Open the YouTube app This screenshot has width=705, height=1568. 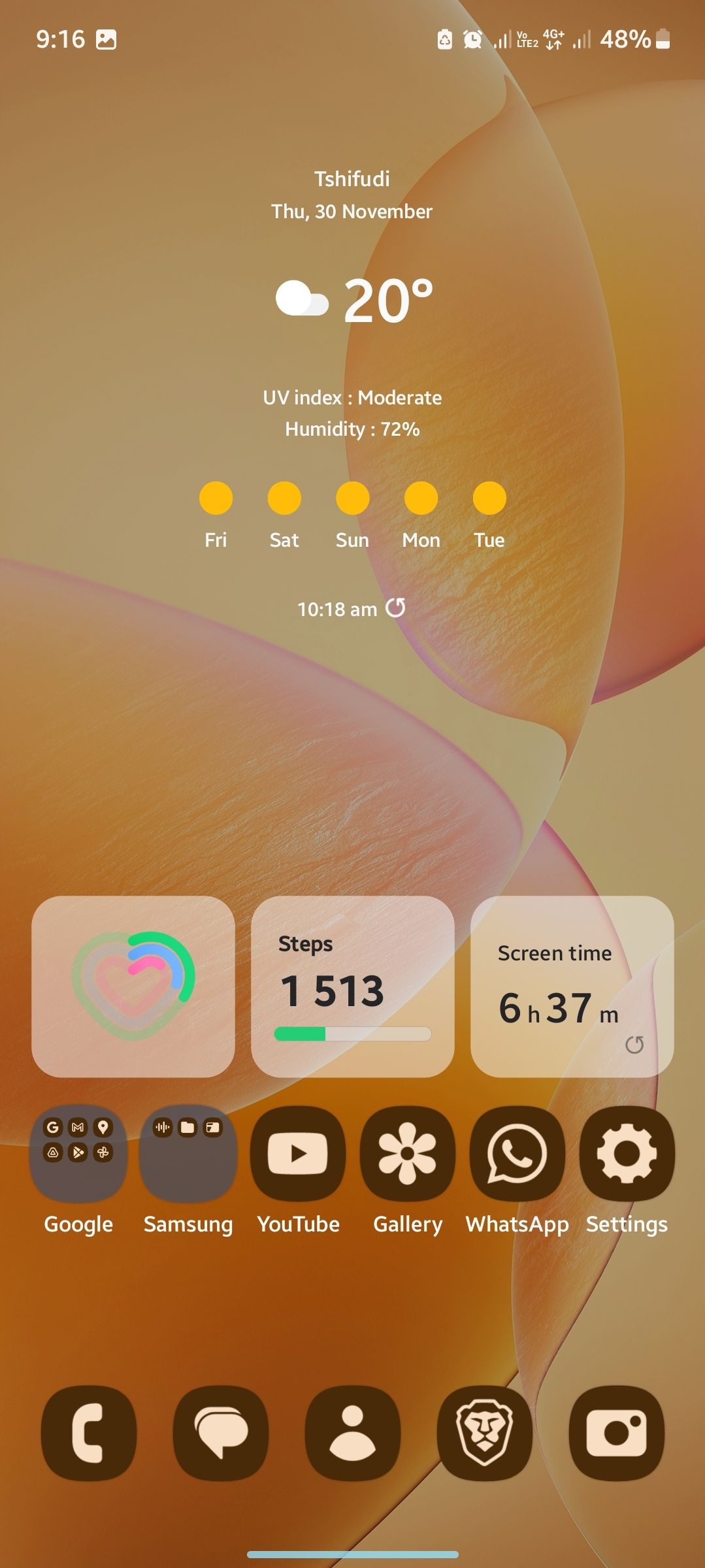297,1153
